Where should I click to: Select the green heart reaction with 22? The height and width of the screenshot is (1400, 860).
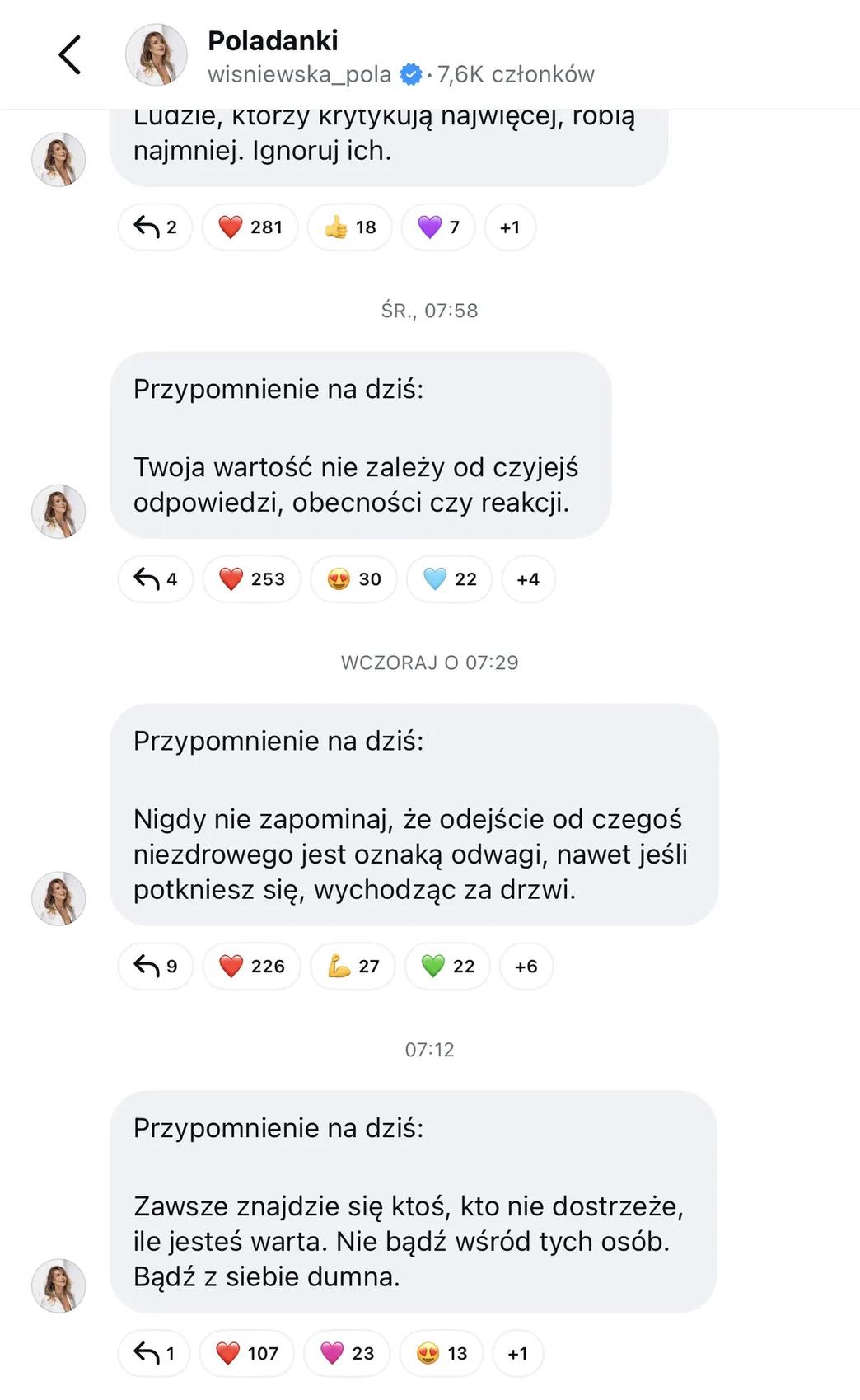point(447,966)
